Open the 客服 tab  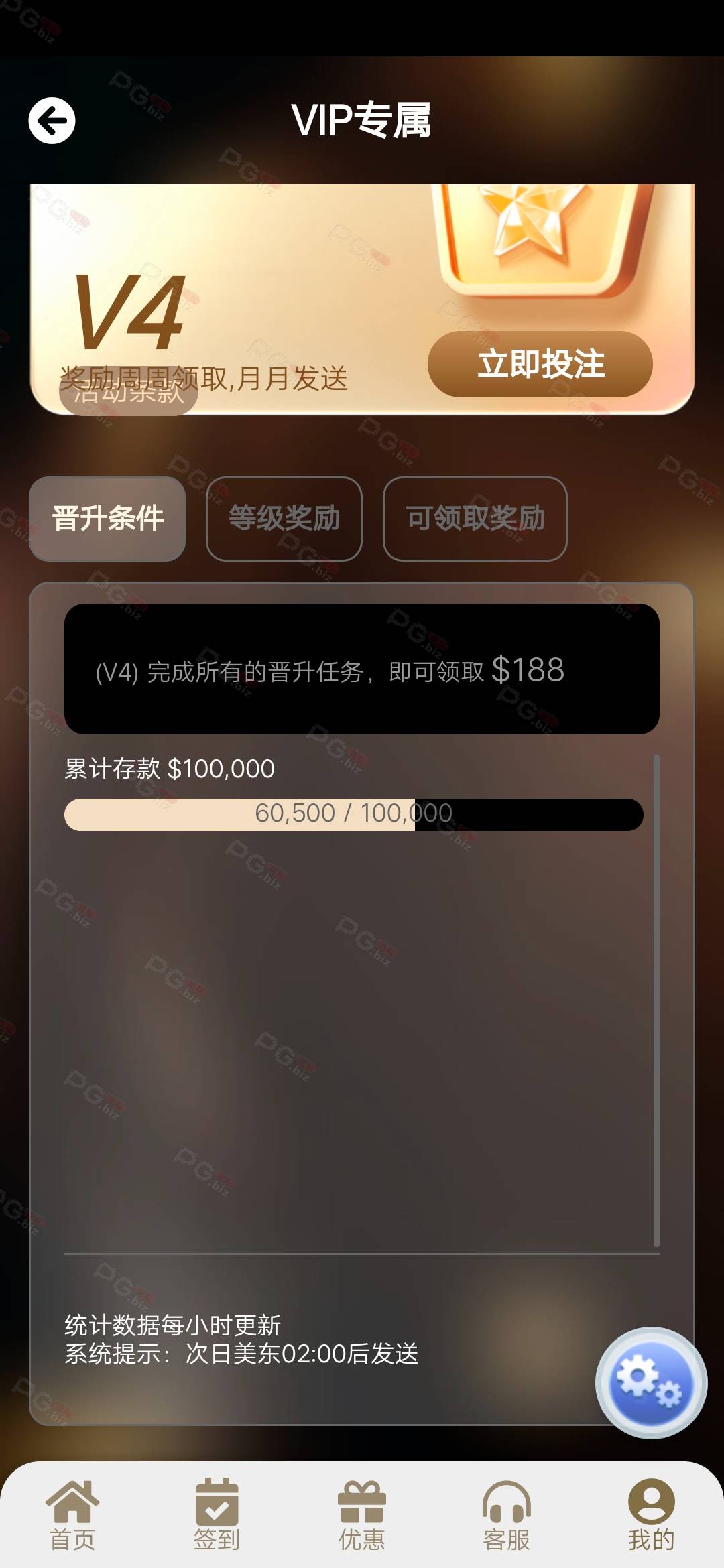pyautogui.click(x=507, y=1514)
